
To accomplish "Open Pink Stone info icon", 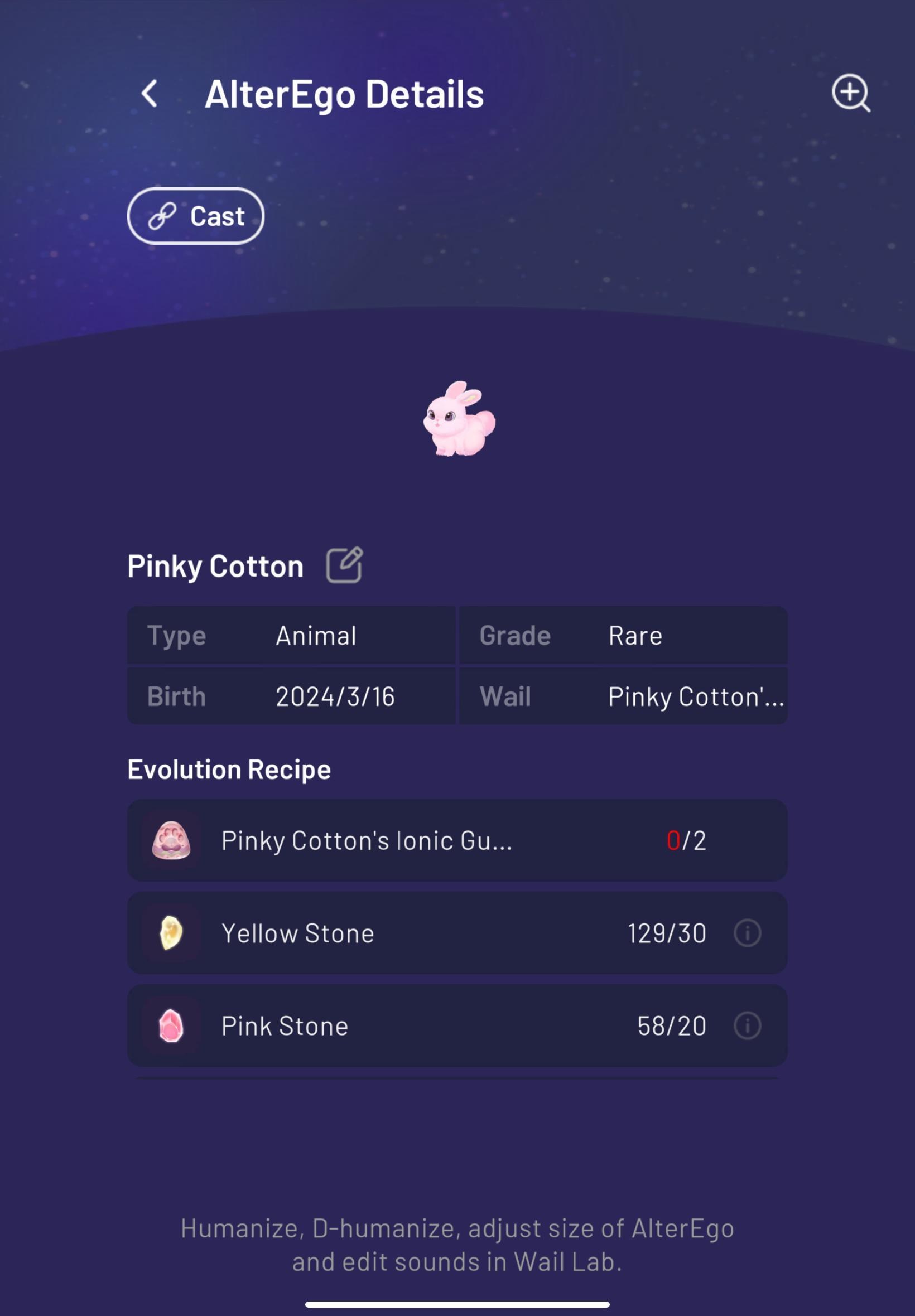I will tap(747, 1025).
